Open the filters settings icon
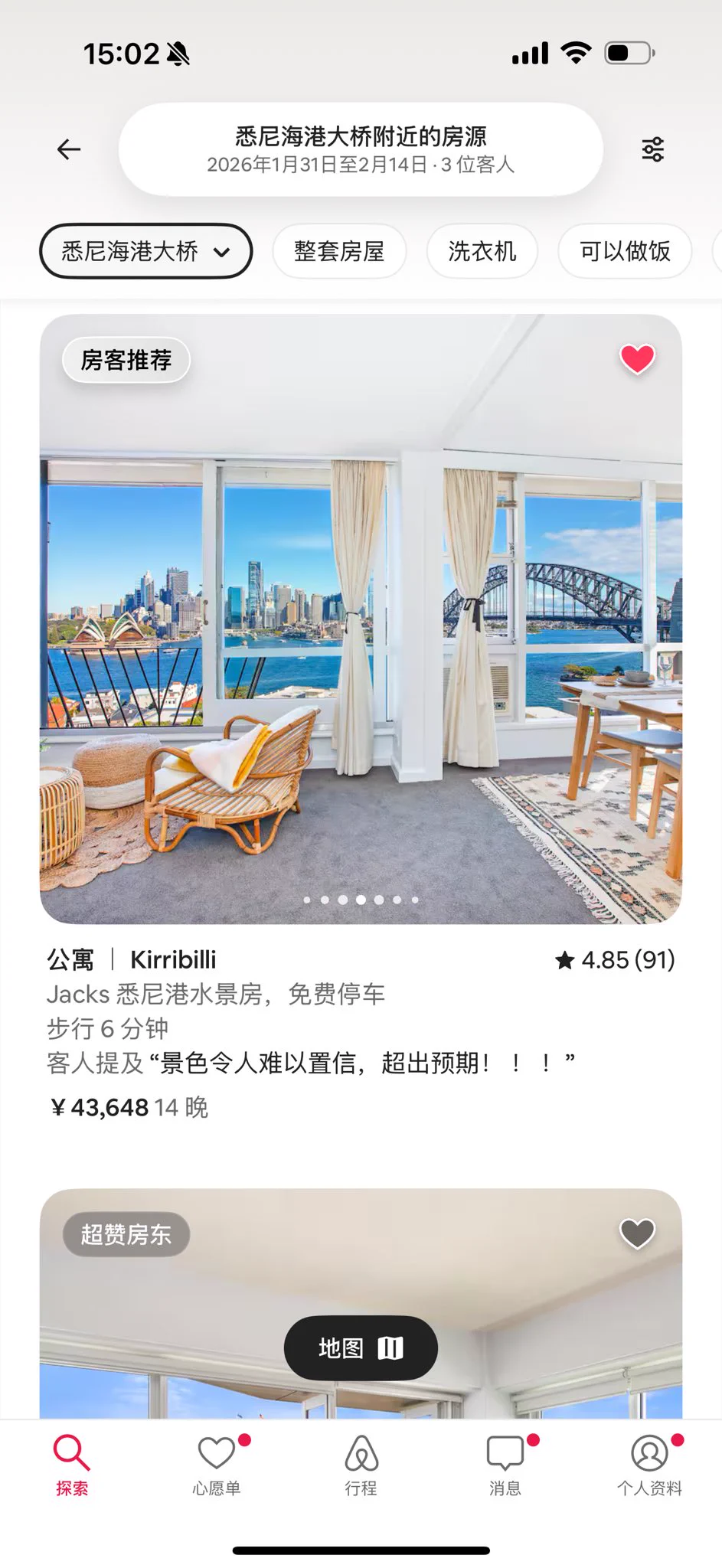The width and height of the screenshot is (722, 1568). 652,149
